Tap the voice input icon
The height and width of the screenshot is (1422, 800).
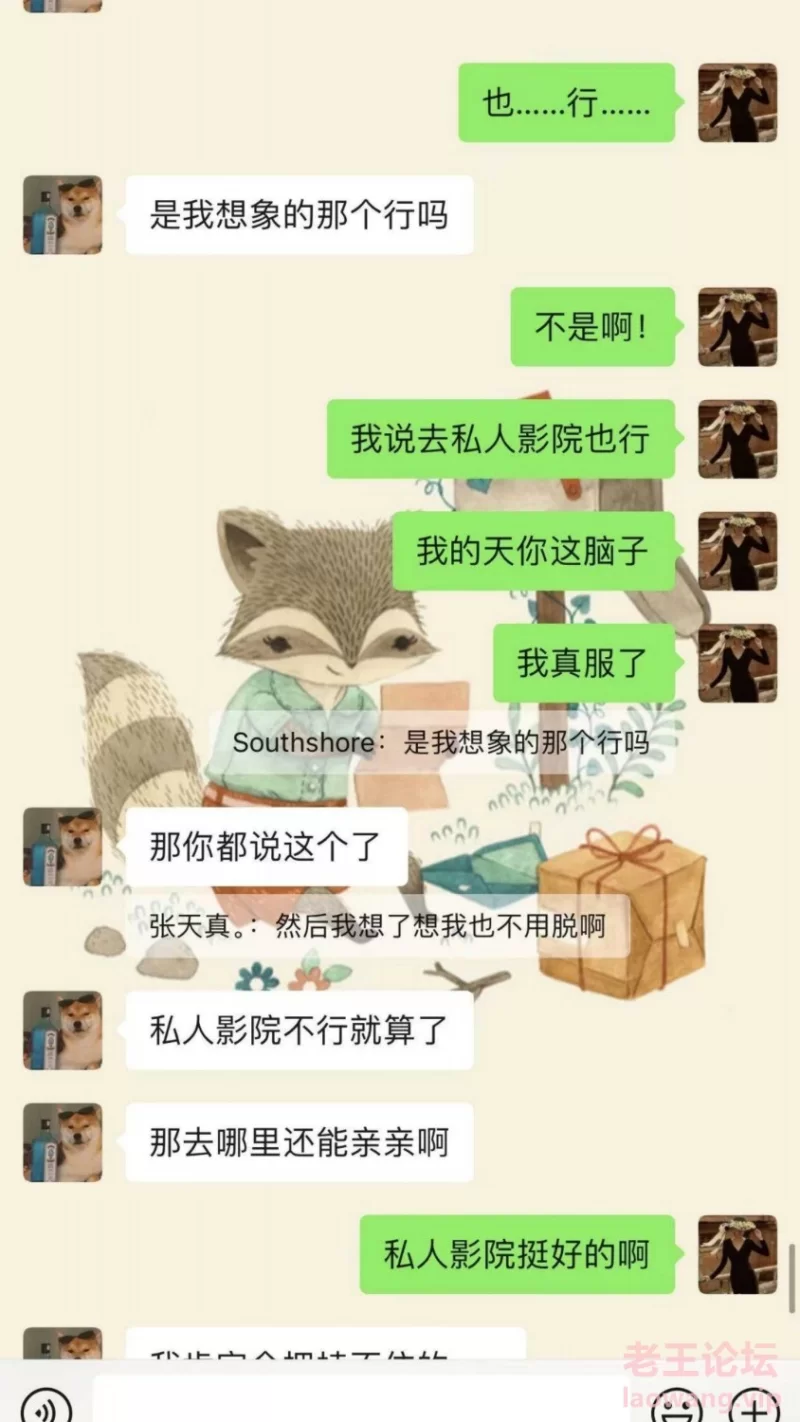pos(46,1408)
